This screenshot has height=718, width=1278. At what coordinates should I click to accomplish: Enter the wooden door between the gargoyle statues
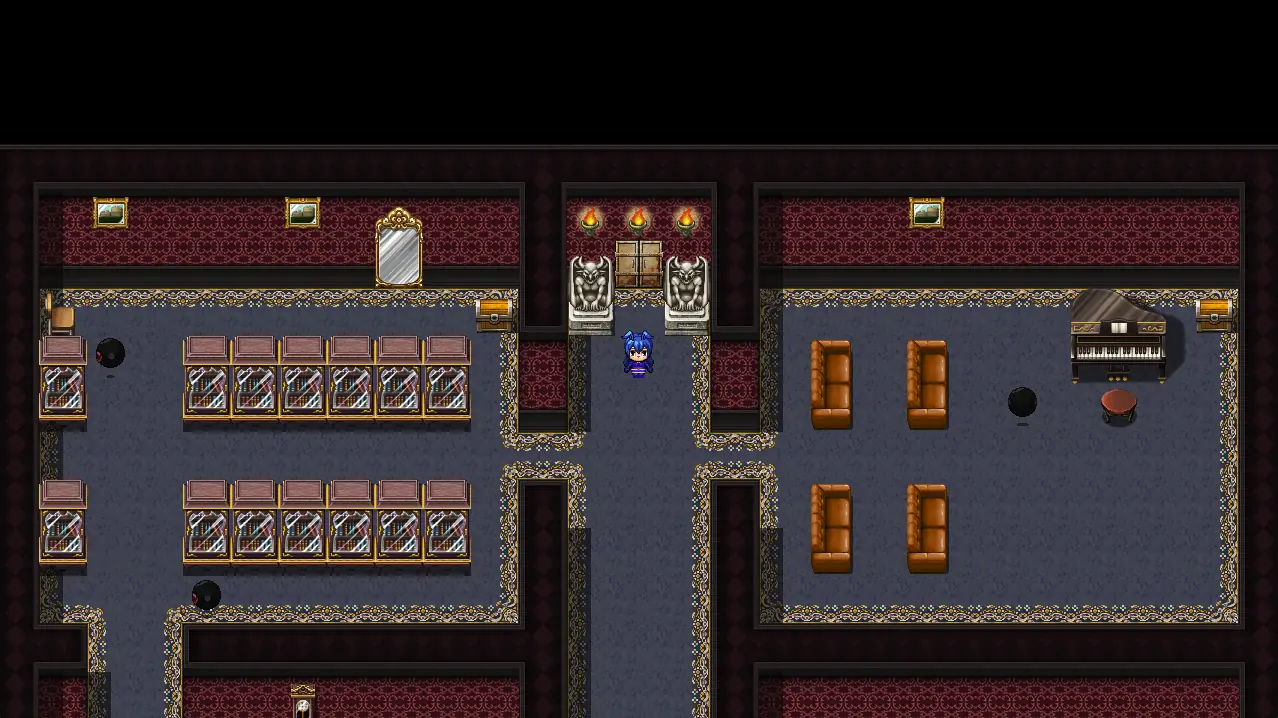coord(638,264)
